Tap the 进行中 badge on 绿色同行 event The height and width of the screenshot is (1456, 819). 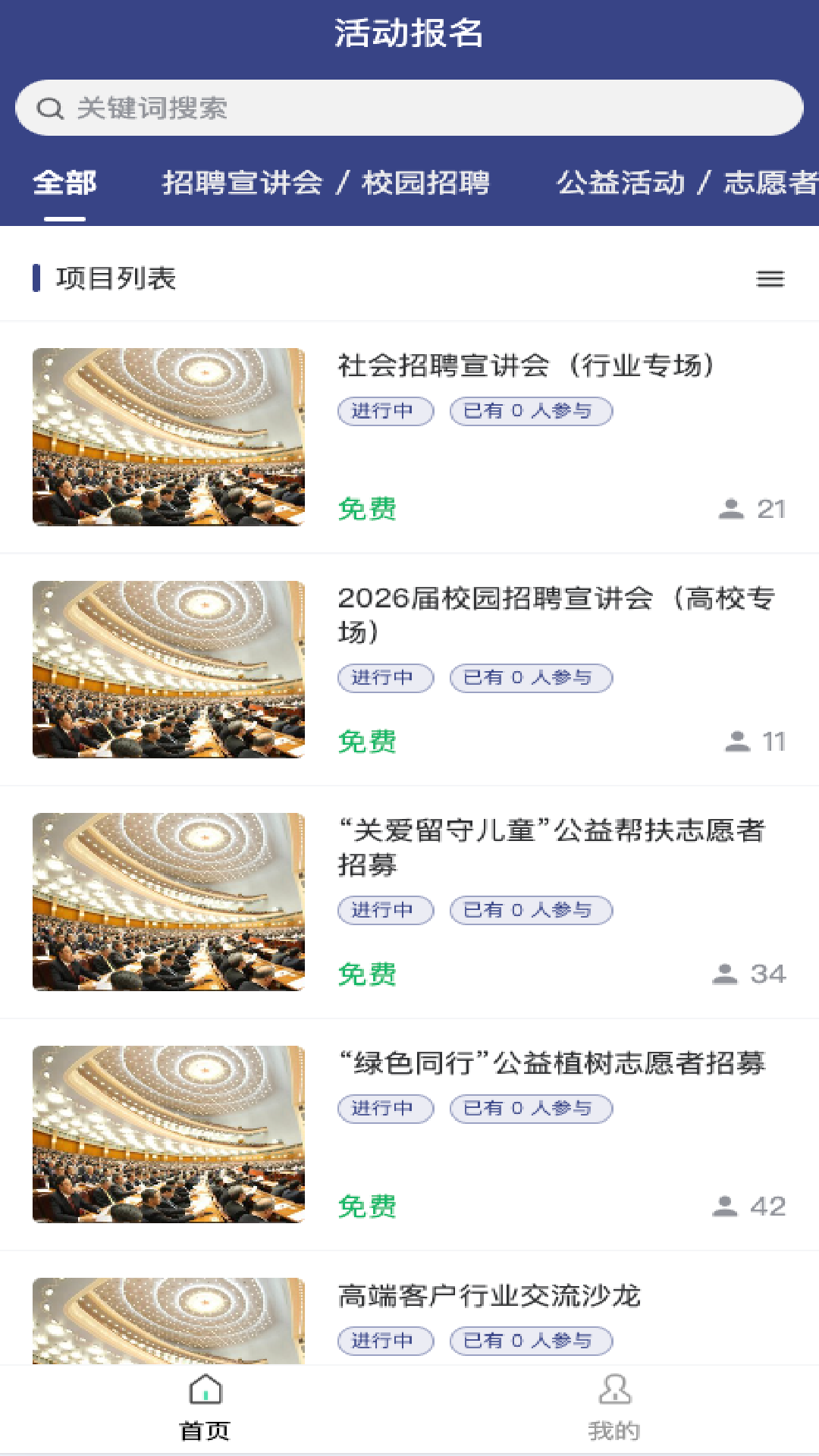(385, 1109)
